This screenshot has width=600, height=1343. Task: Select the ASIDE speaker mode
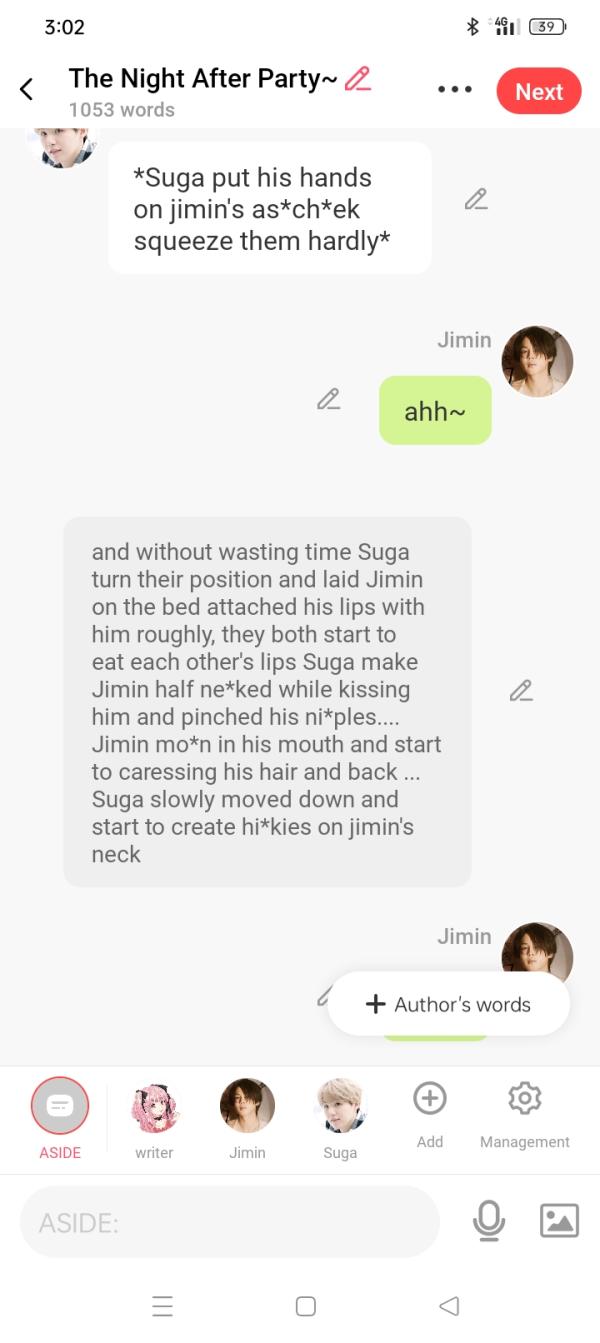pos(59,1106)
